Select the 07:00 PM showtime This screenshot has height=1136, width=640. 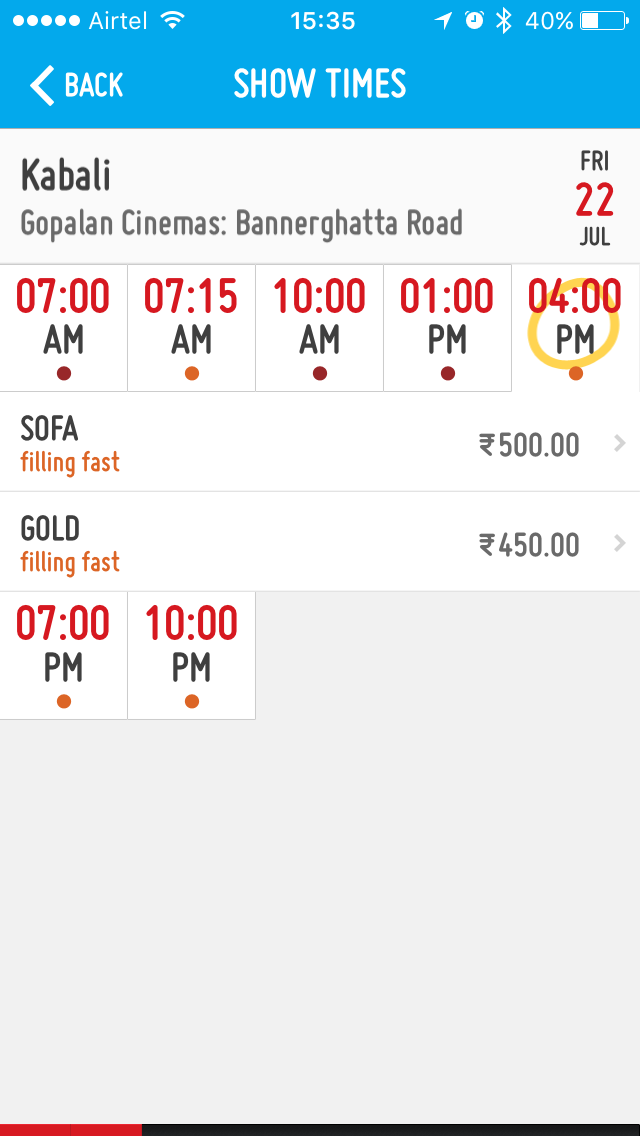pos(64,656)
